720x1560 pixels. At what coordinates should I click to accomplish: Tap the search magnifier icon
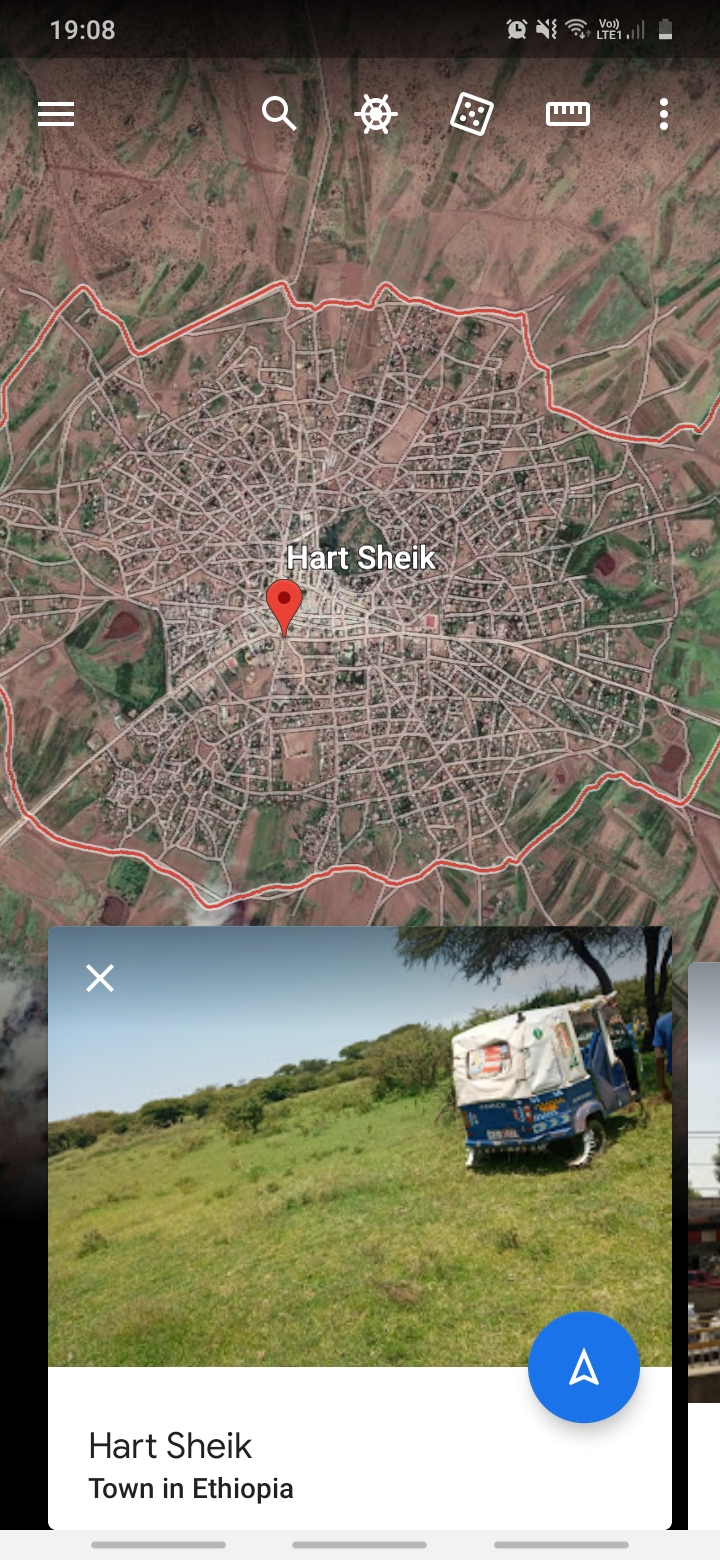click(x=279, y=114)
